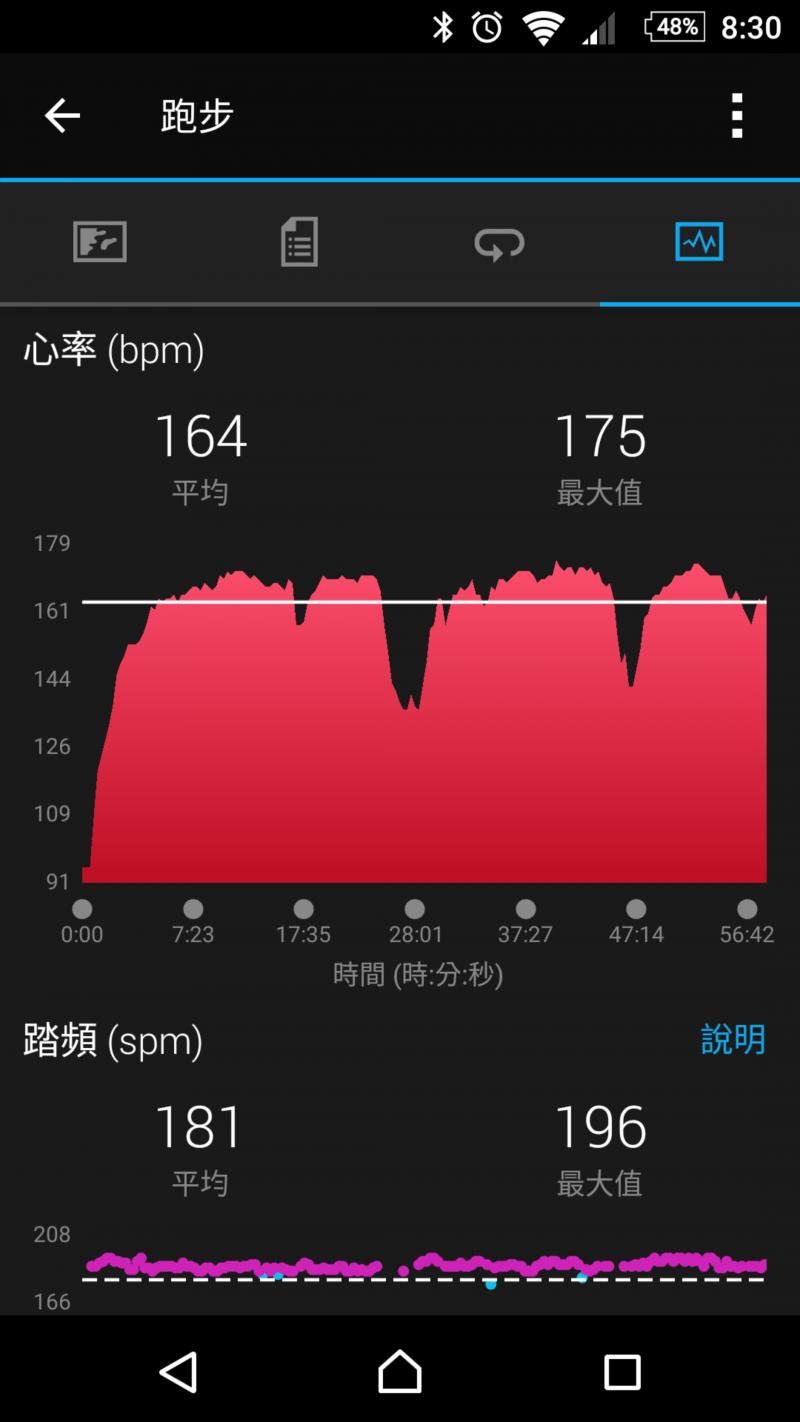Open the overflow menu in the app bar
800x1422 pixels.
pos(737,116)
